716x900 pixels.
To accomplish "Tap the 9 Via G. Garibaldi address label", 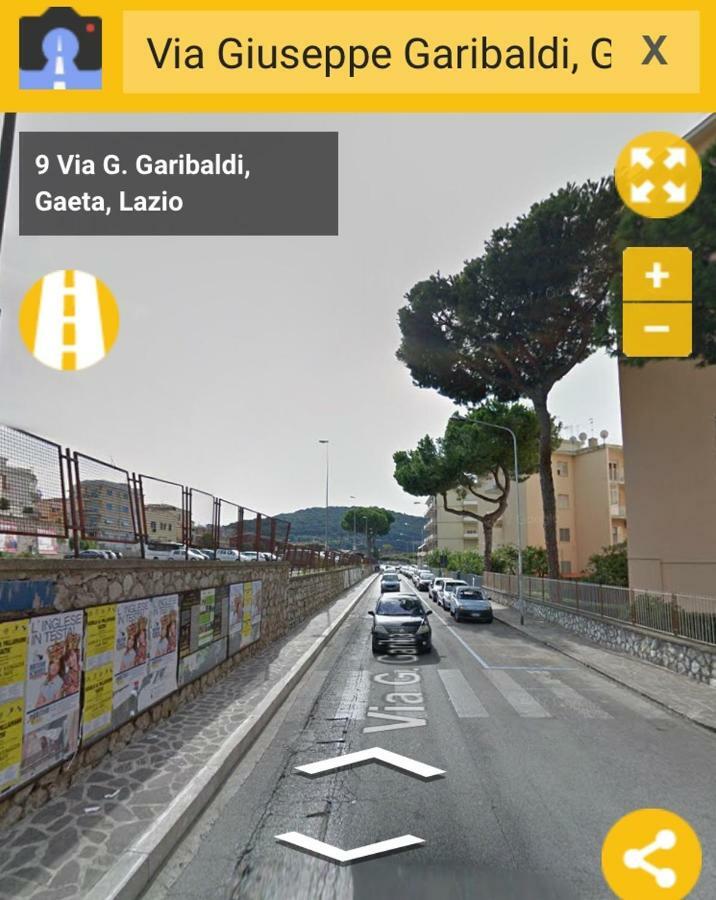I will tap(178, 183).
